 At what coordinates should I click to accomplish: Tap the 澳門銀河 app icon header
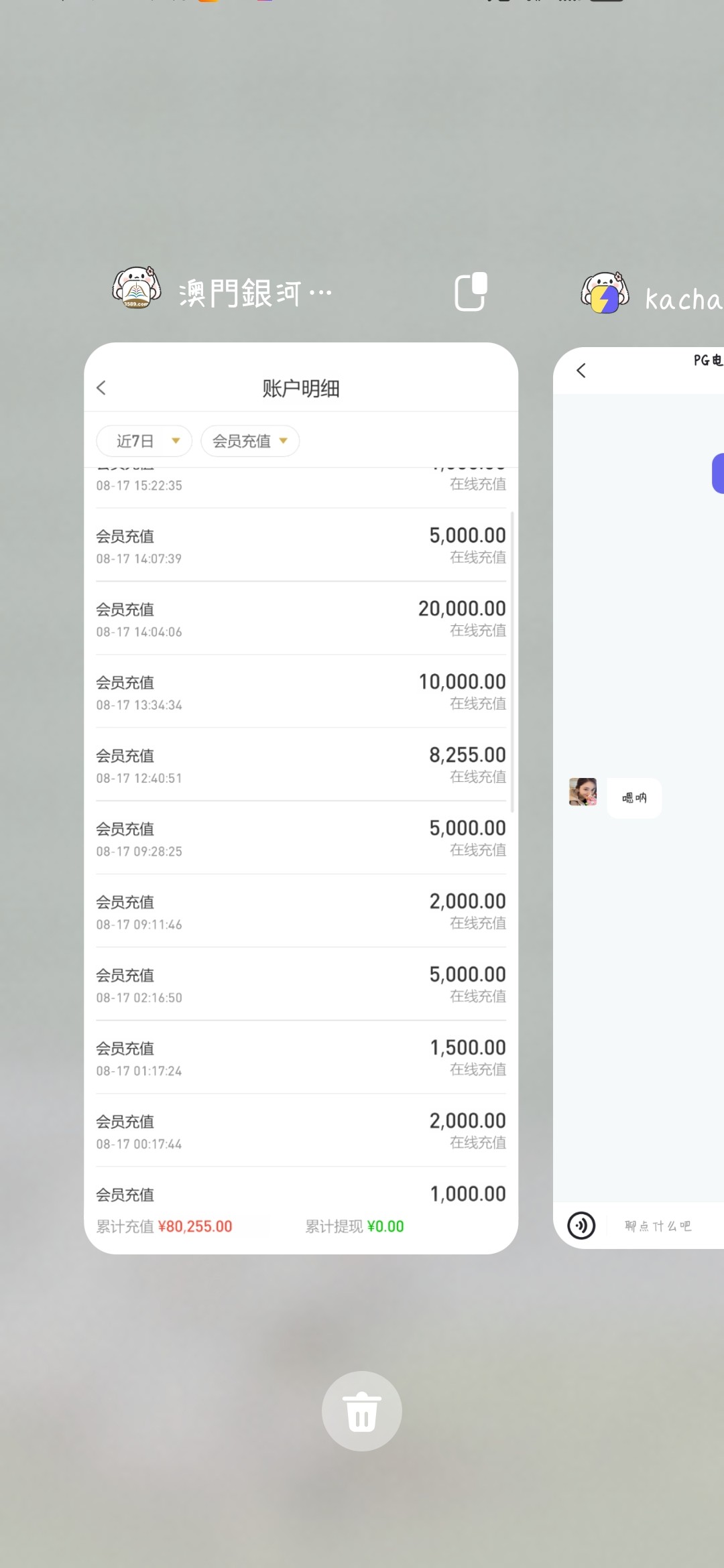(137, 288)
